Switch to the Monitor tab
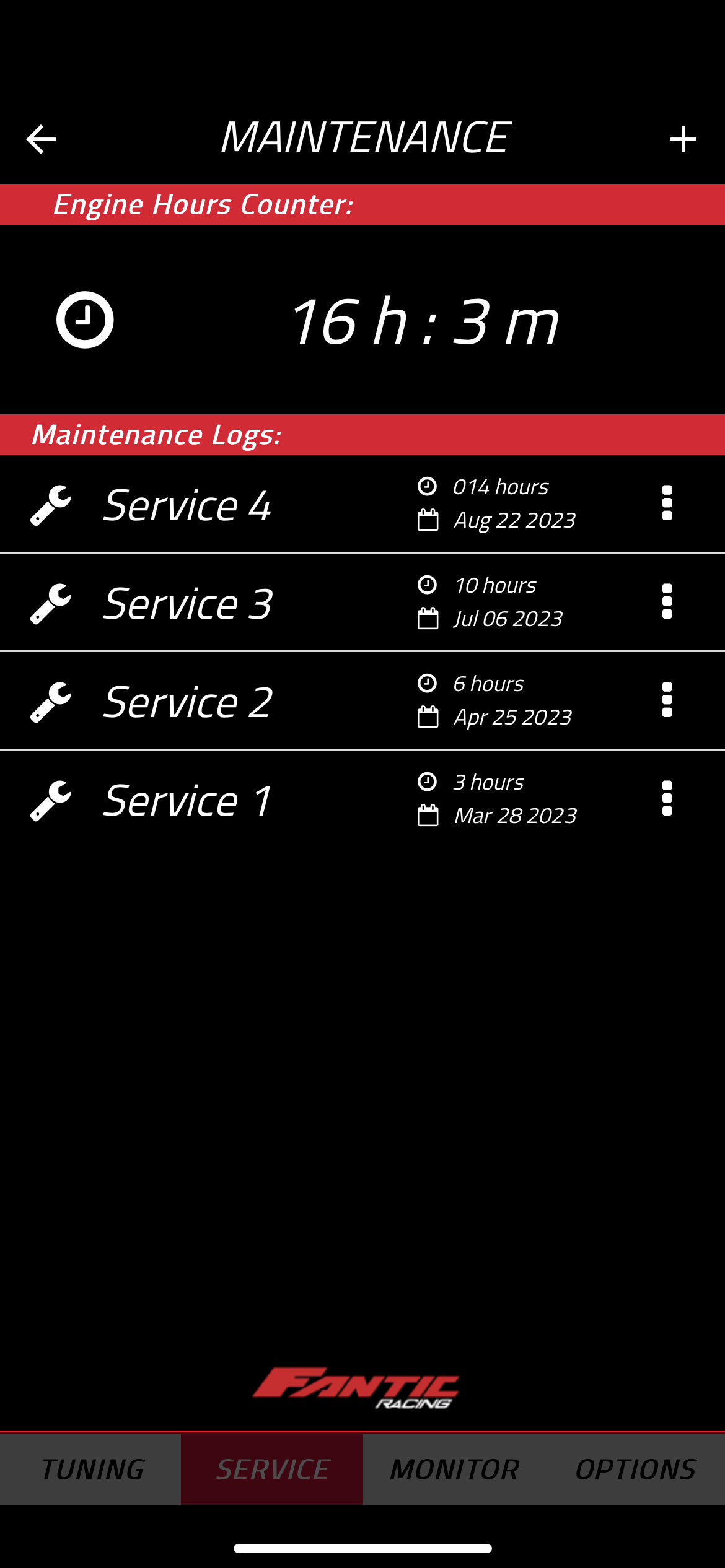Image resolution: width=725 pixels, height=1568 pixels. pos(454,1469)
